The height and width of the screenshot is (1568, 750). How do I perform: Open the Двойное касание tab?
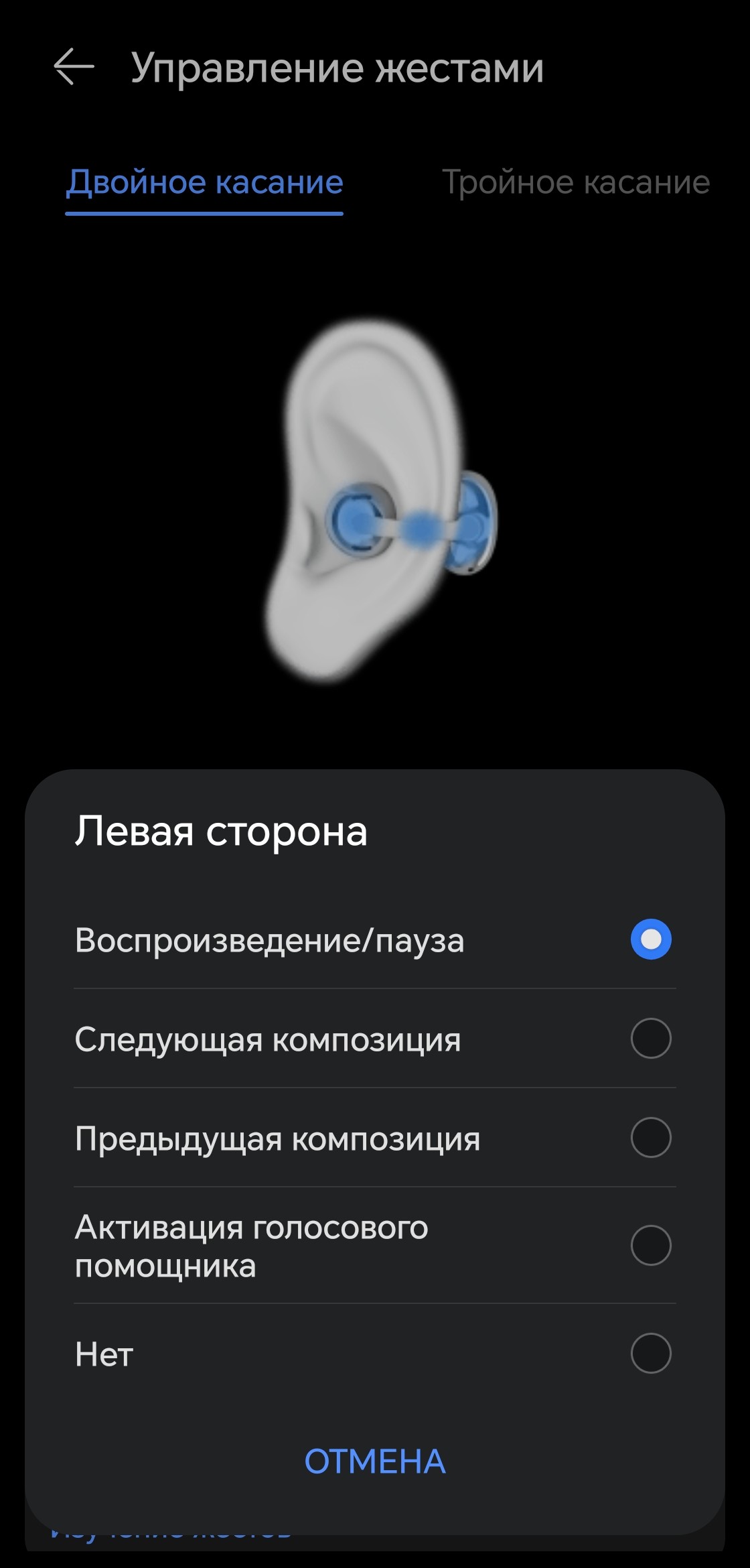coord(205,182)
